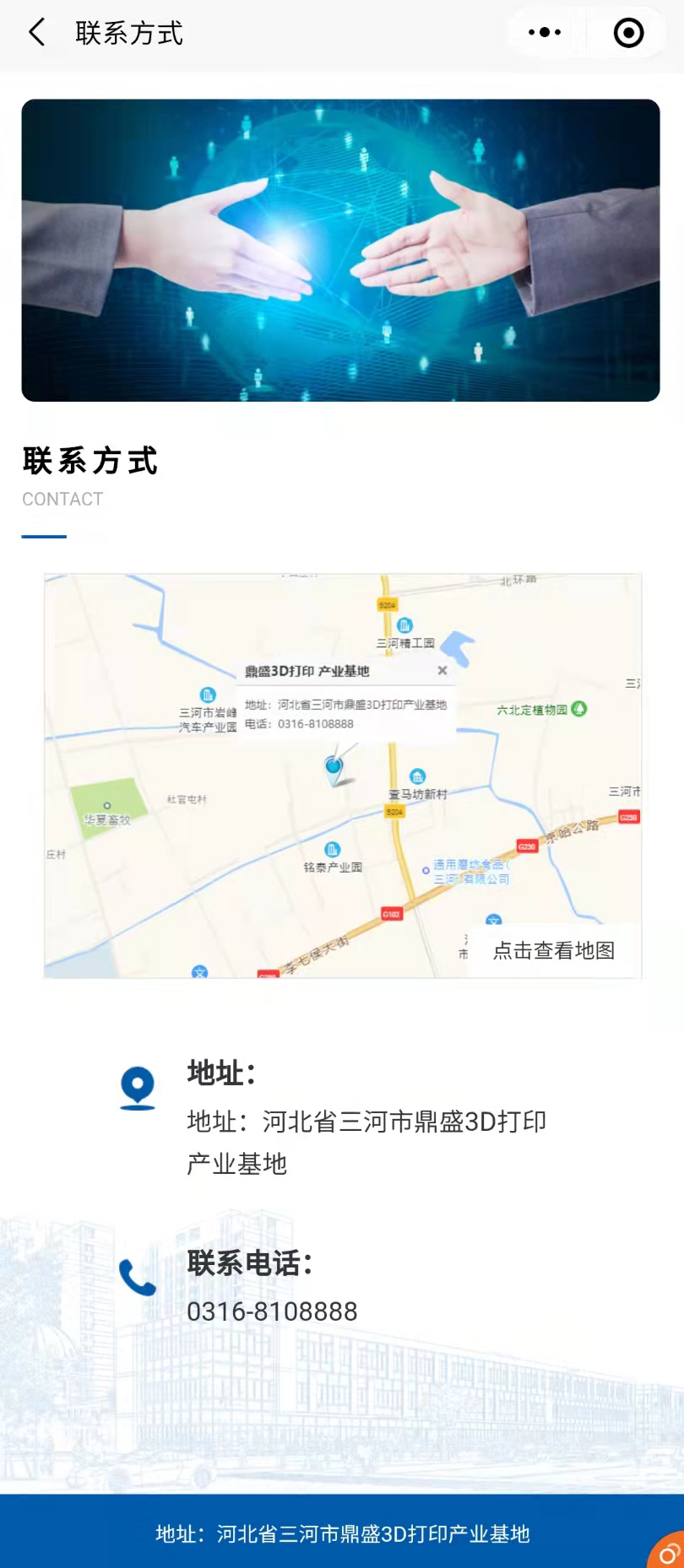The image size is (684, 1568).
Task: Open the orange floating button at bottom corner
Action: (x=667, y=1551)
